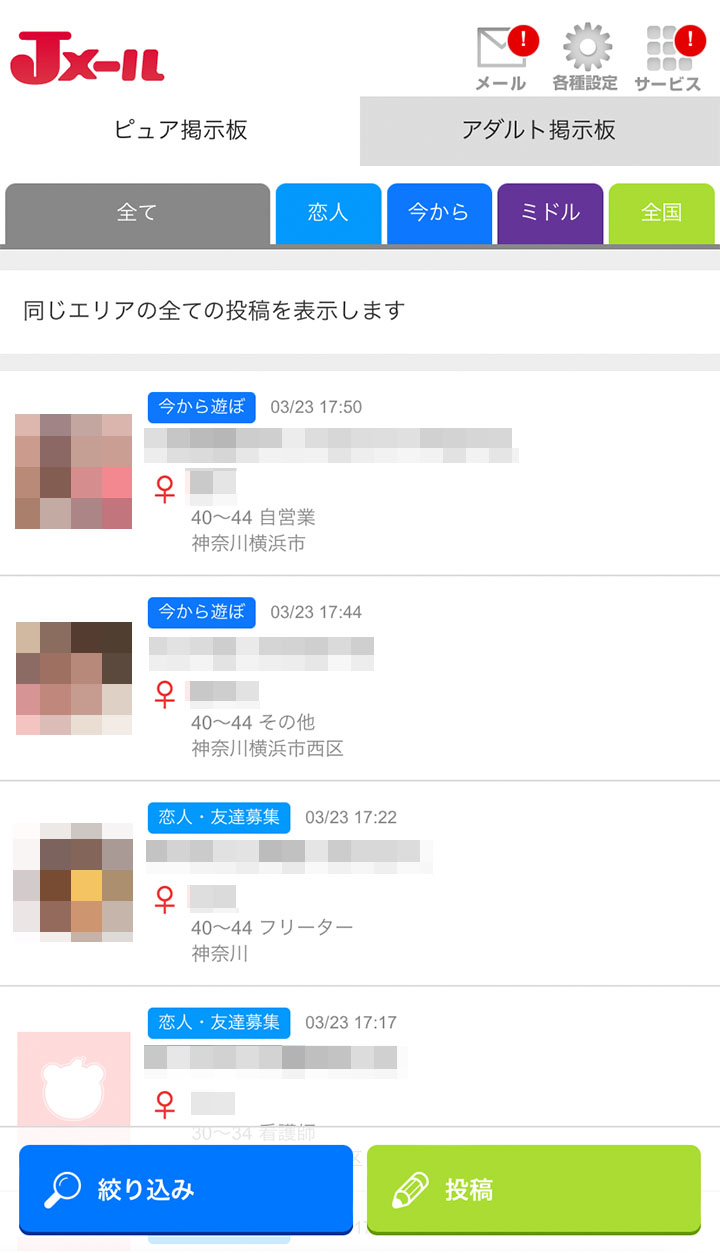Open the サービス grid menu
720x1253 pixels.
point(668,58)
